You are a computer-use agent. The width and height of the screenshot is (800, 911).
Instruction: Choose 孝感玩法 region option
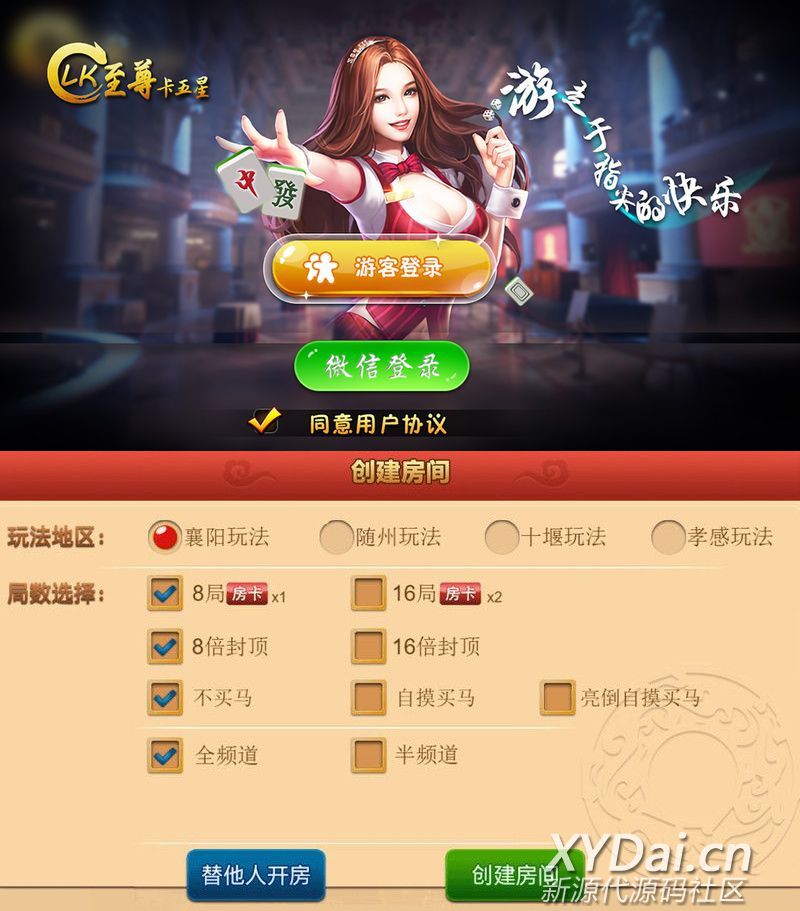(x=667, y=537)
